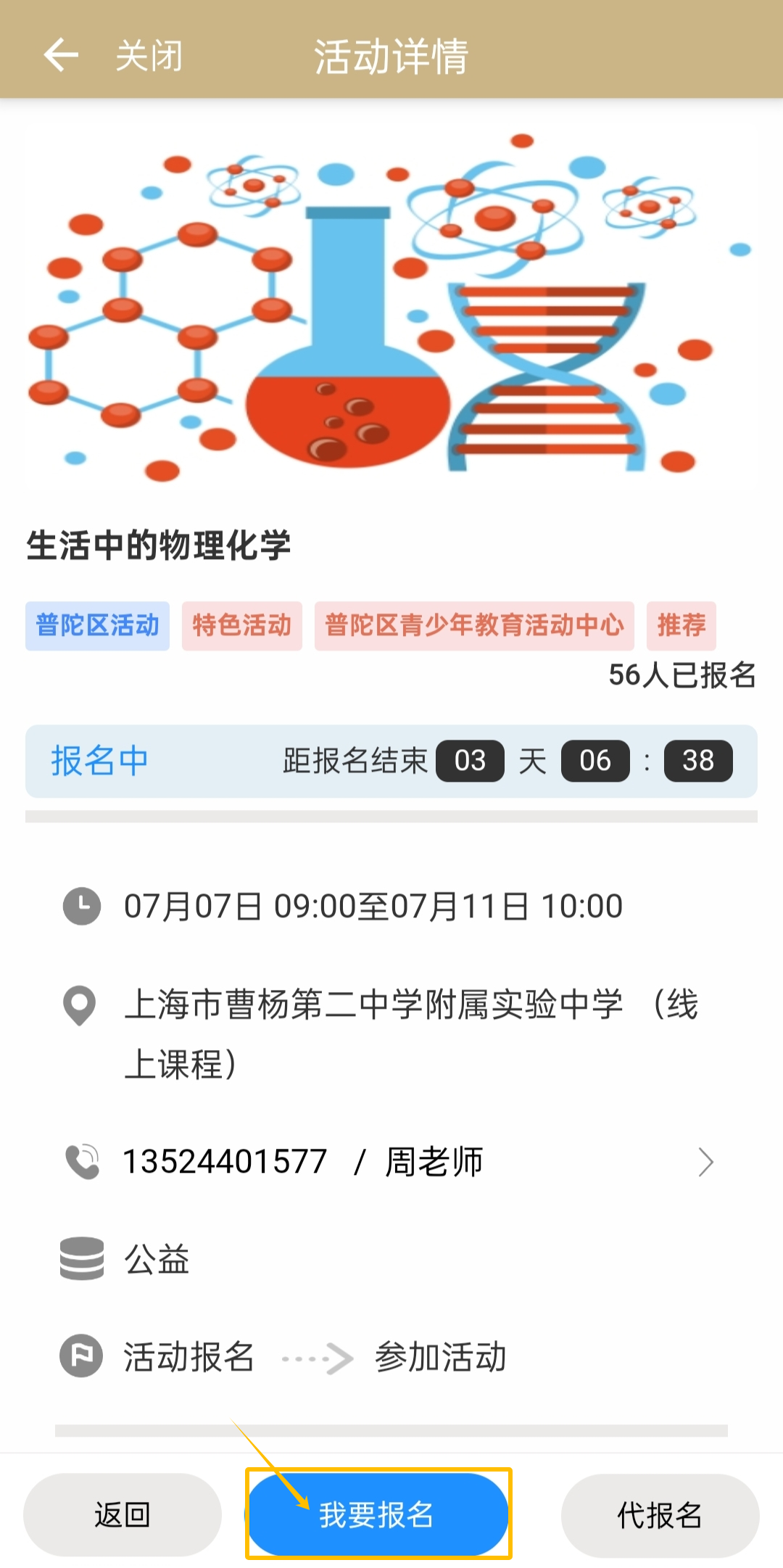783x1568 pixels.
Task: Close the page via 关闭
Action: (149, 56)
